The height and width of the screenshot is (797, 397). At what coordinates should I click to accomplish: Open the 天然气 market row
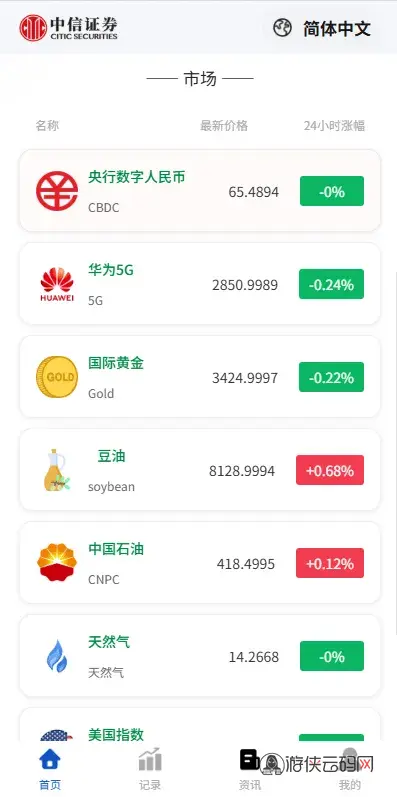point(200,656)
